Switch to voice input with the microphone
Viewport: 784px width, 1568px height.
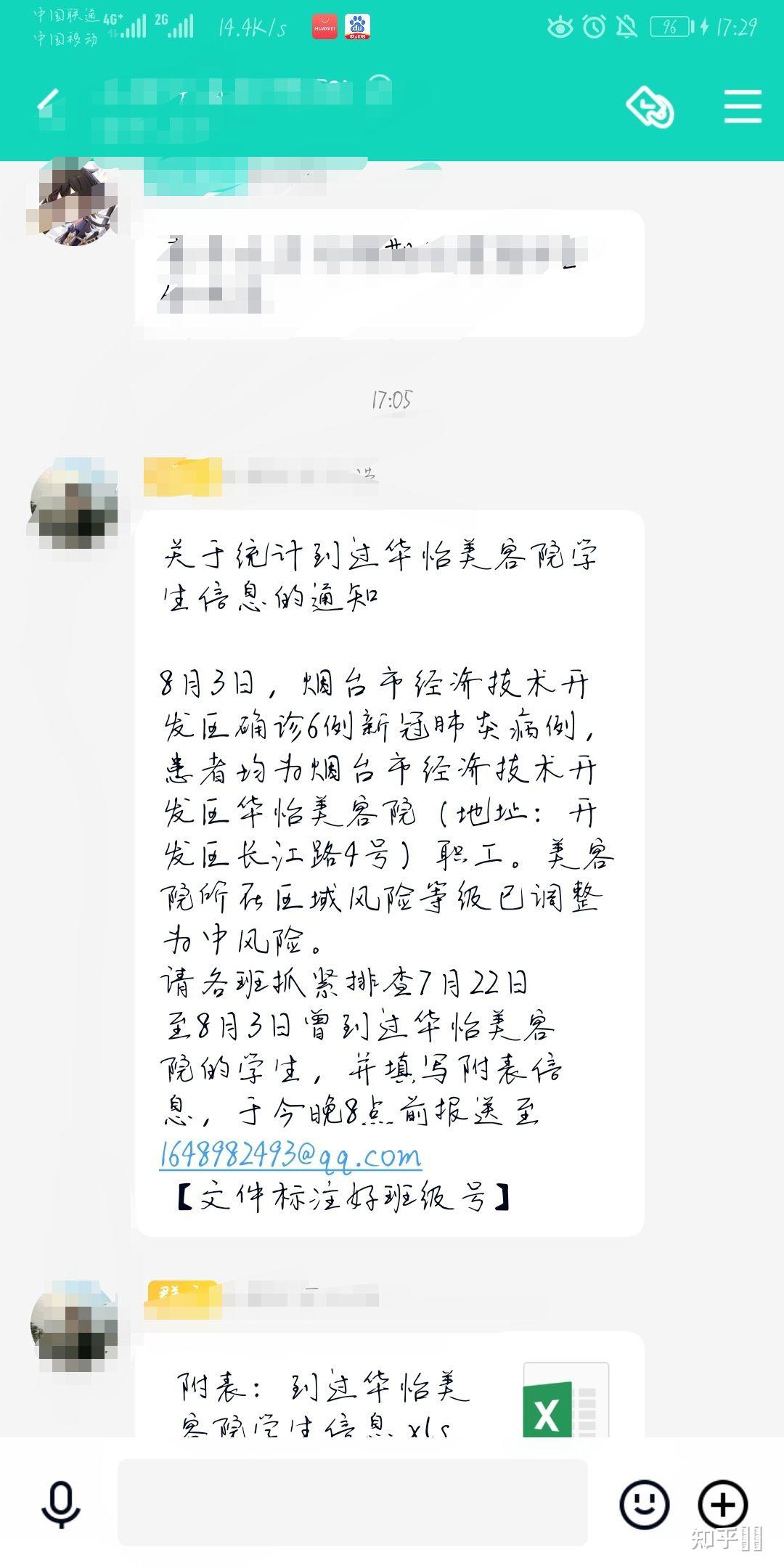61,1506
